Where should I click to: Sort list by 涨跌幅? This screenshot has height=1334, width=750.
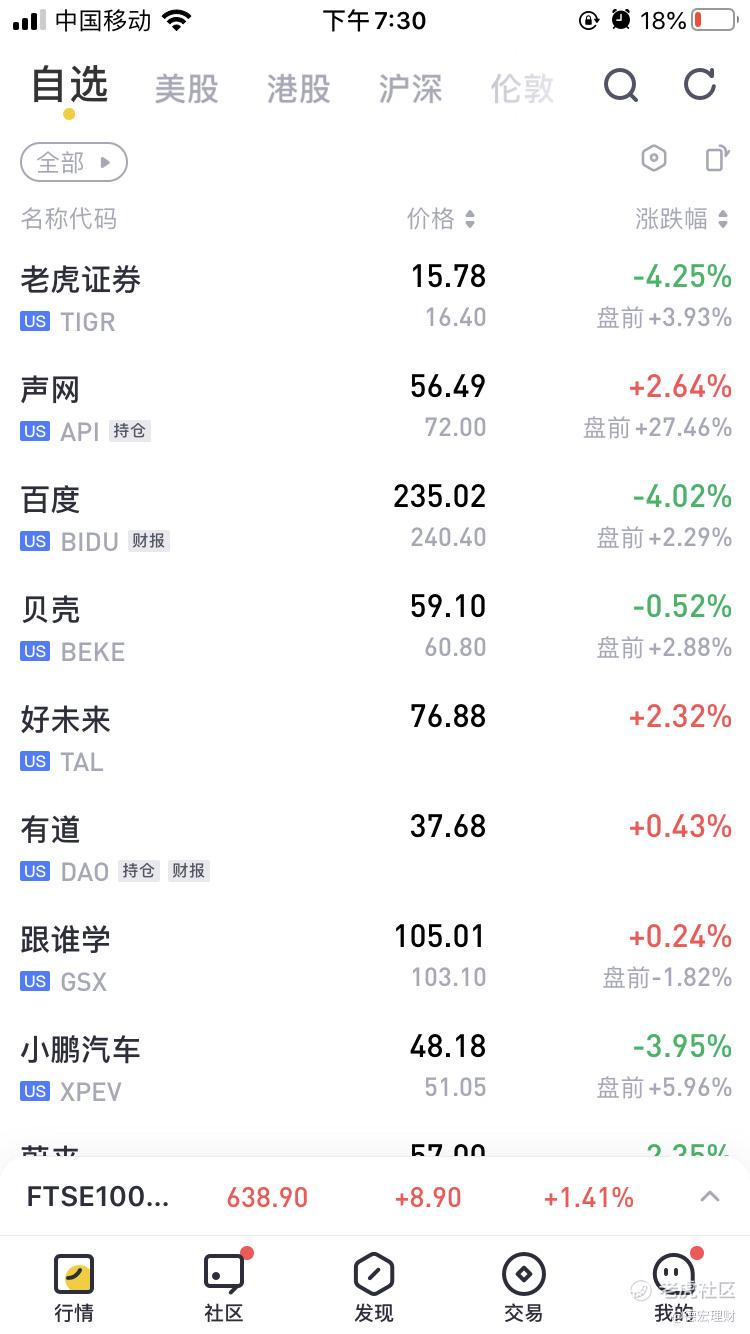click(682, 219)
